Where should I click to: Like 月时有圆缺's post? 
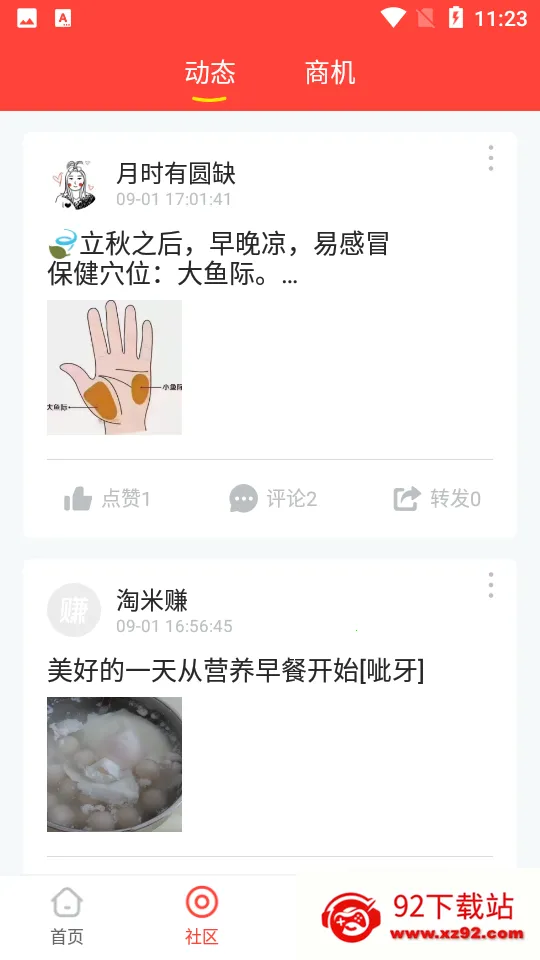(x=107, y=499)
